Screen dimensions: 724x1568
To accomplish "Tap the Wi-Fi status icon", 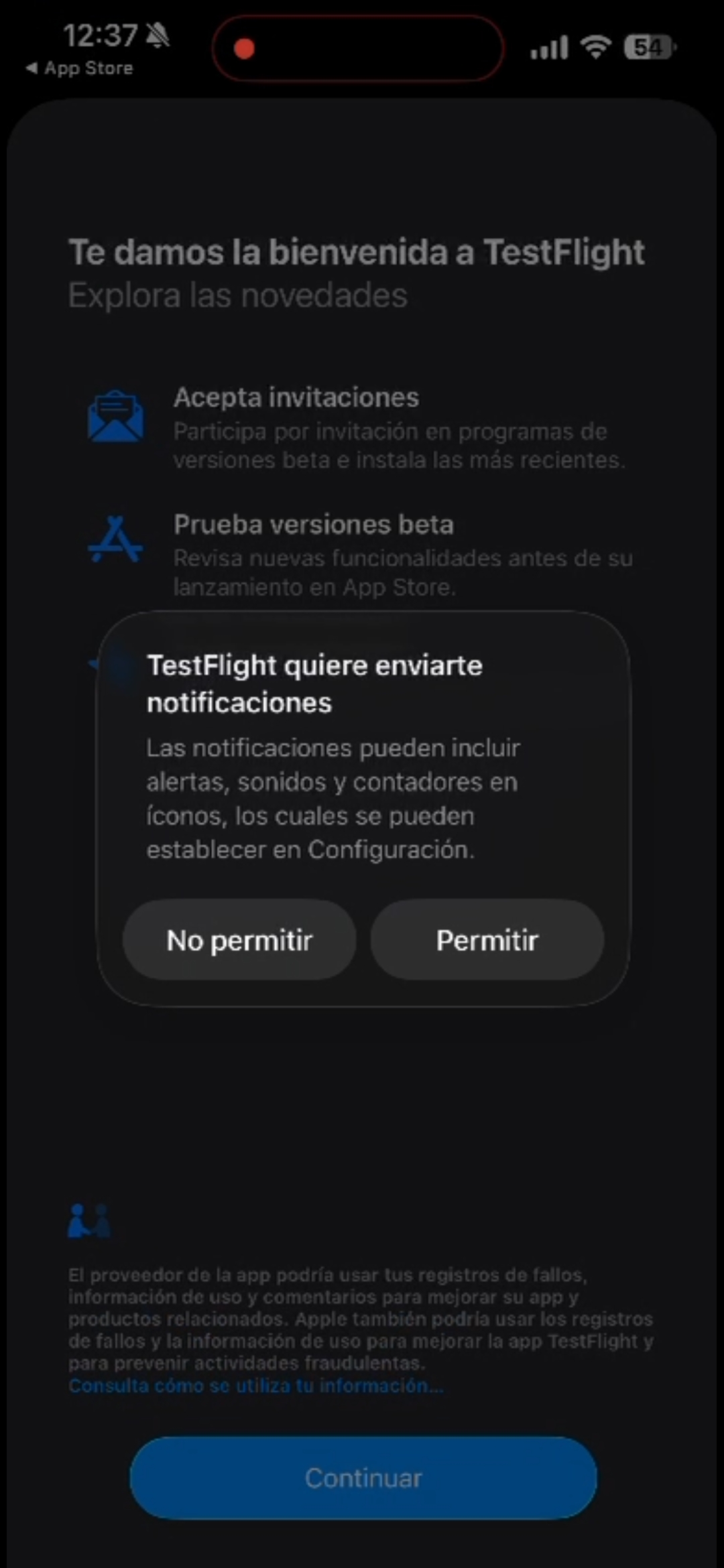I will (595, 46).
